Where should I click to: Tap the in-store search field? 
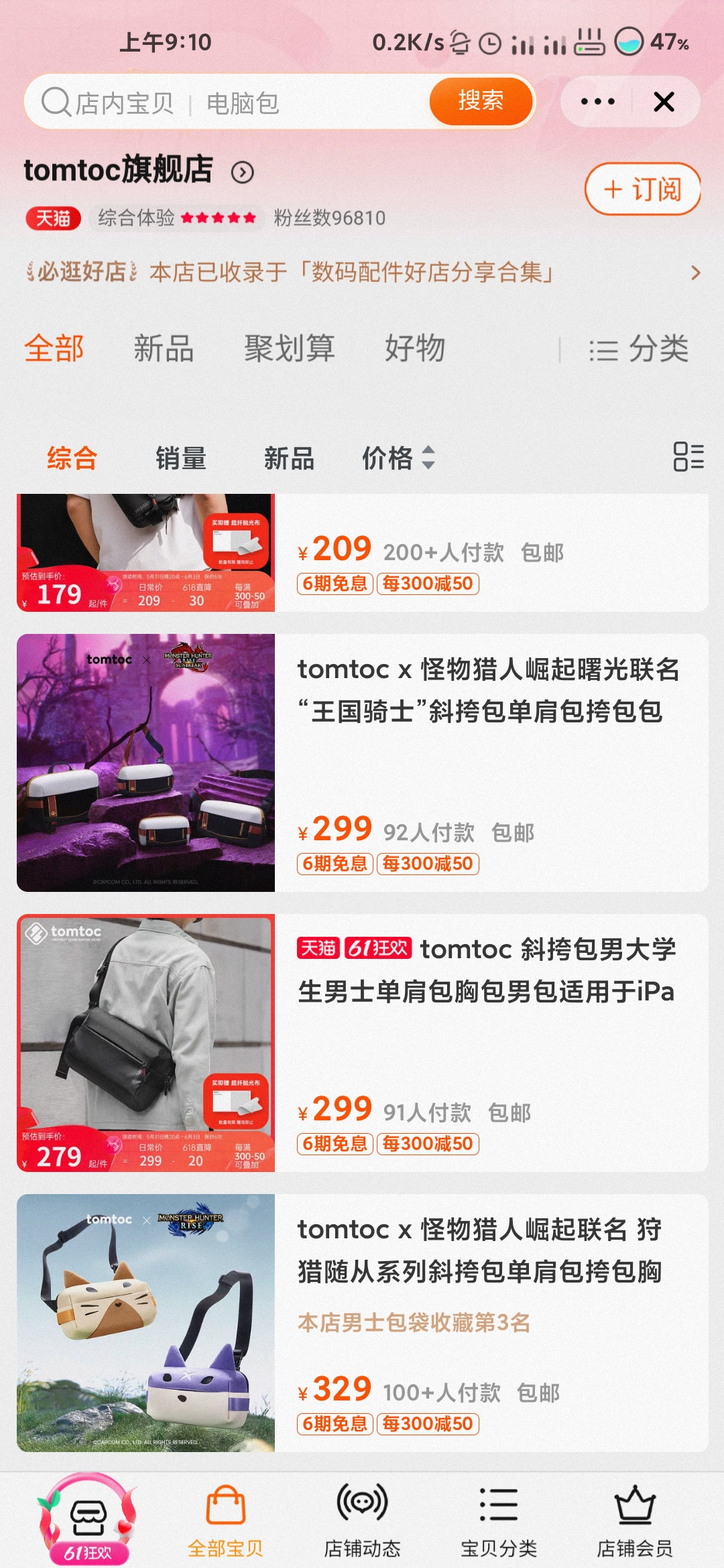coord(228,103)
